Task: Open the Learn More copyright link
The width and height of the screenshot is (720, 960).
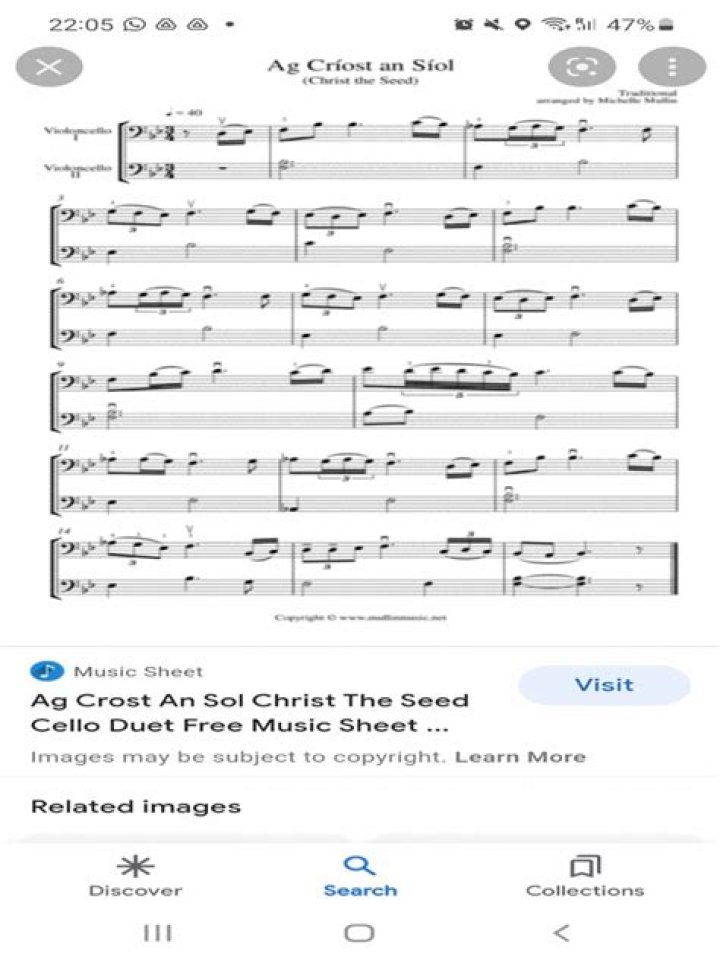Action: point(520,756)
